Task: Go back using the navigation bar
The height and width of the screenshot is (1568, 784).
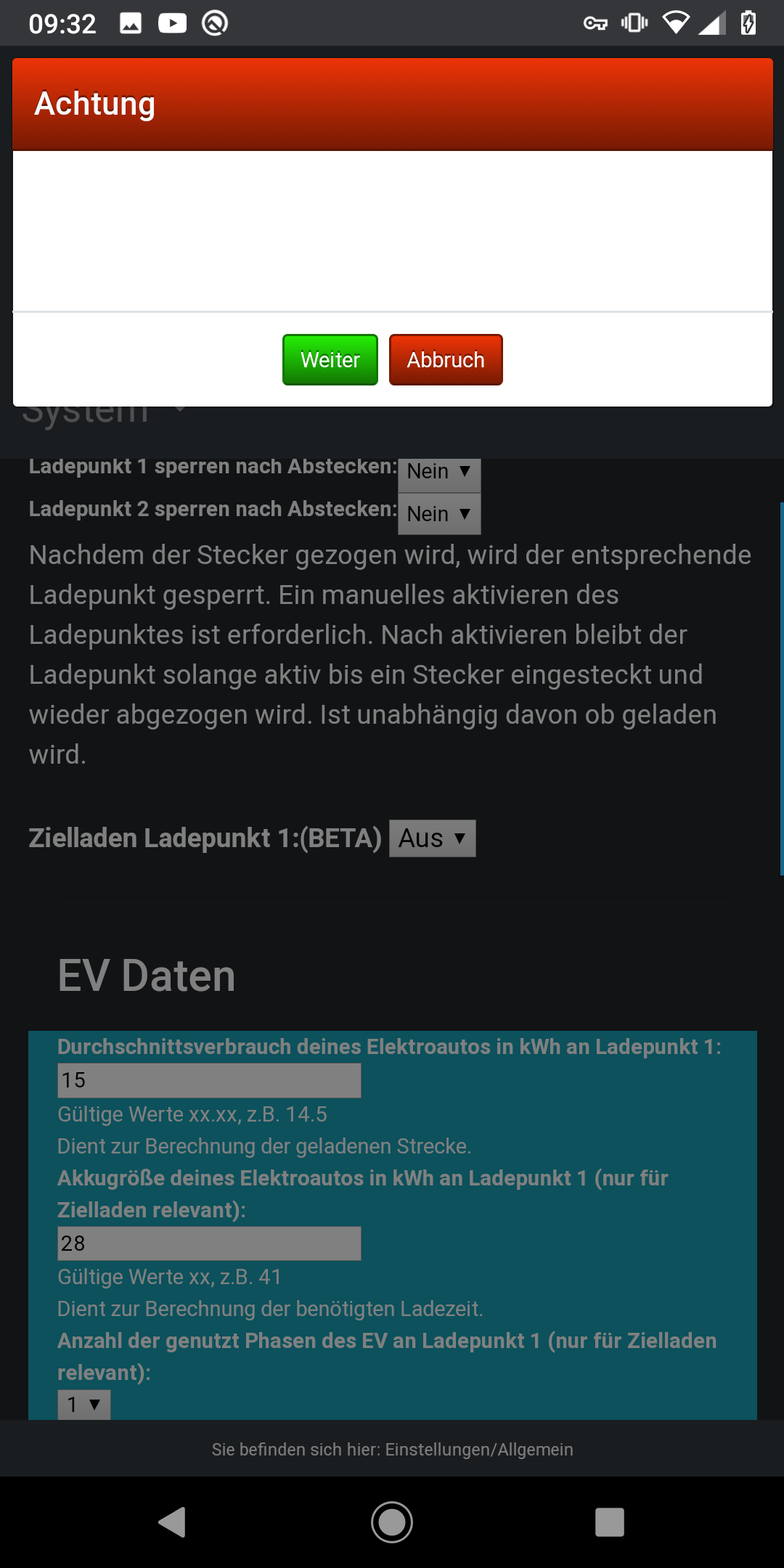Action: (173, 1522)
